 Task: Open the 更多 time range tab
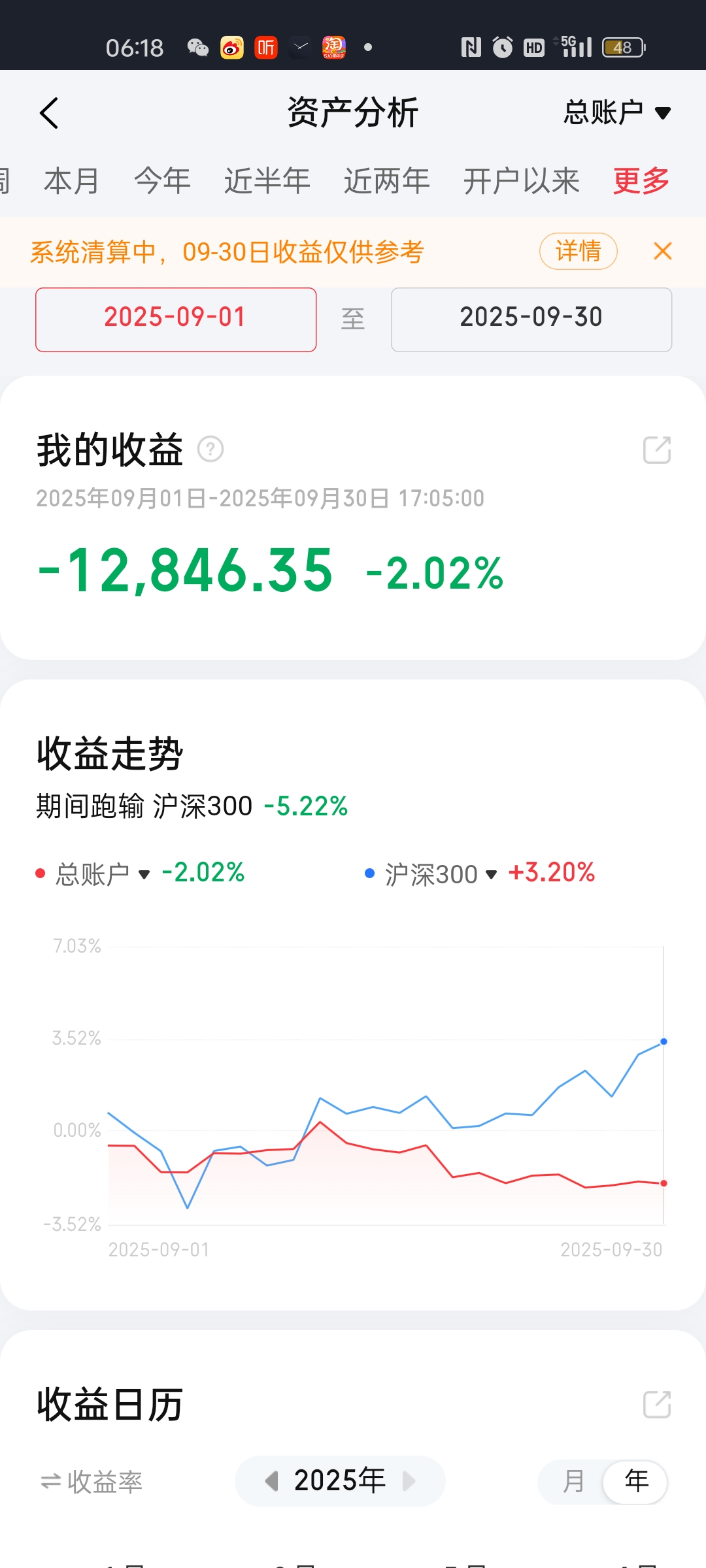tap(641, 181)
